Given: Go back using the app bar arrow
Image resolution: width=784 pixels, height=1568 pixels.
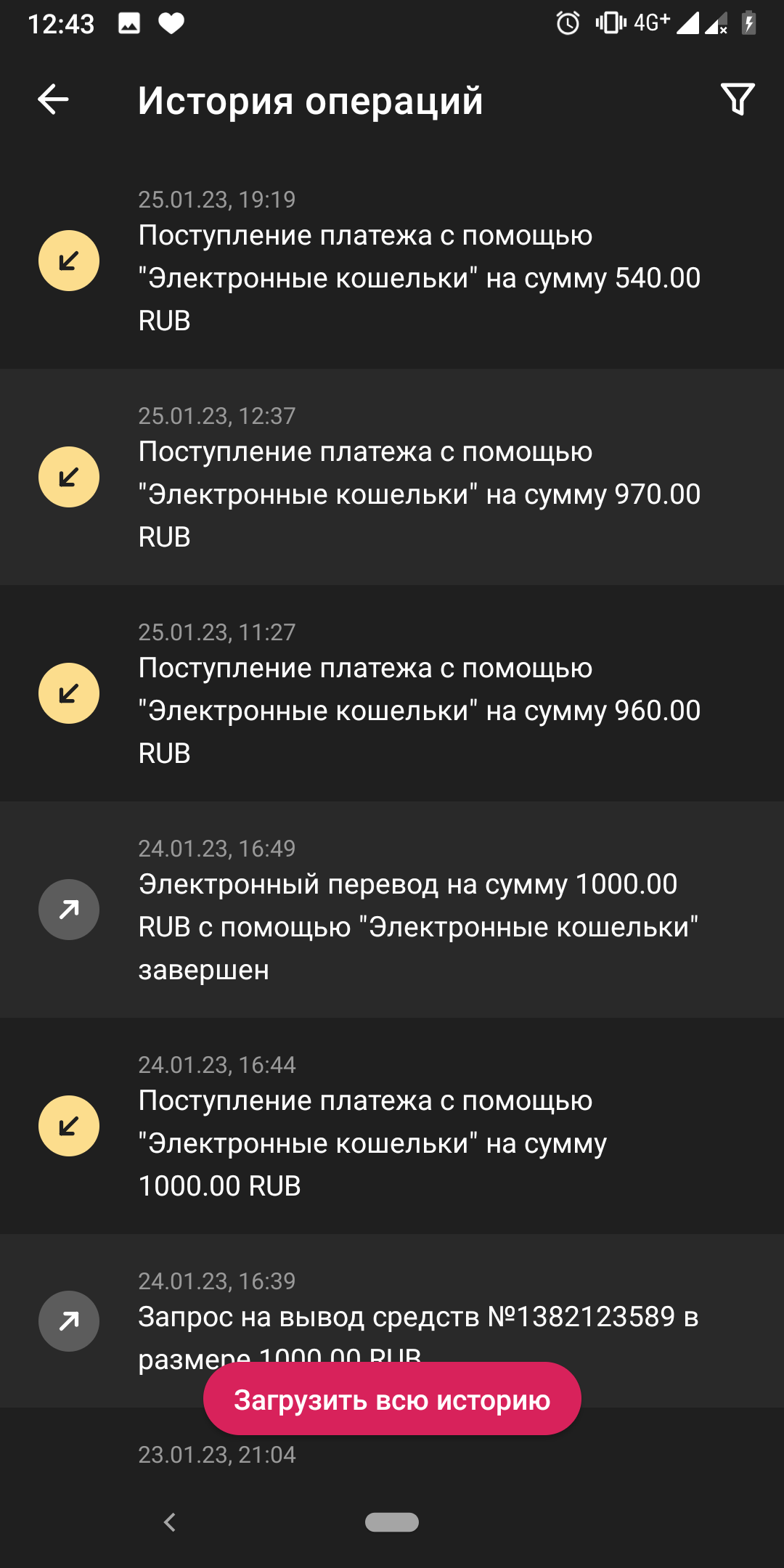Looking at the screenshot, I should coord(53,99).
